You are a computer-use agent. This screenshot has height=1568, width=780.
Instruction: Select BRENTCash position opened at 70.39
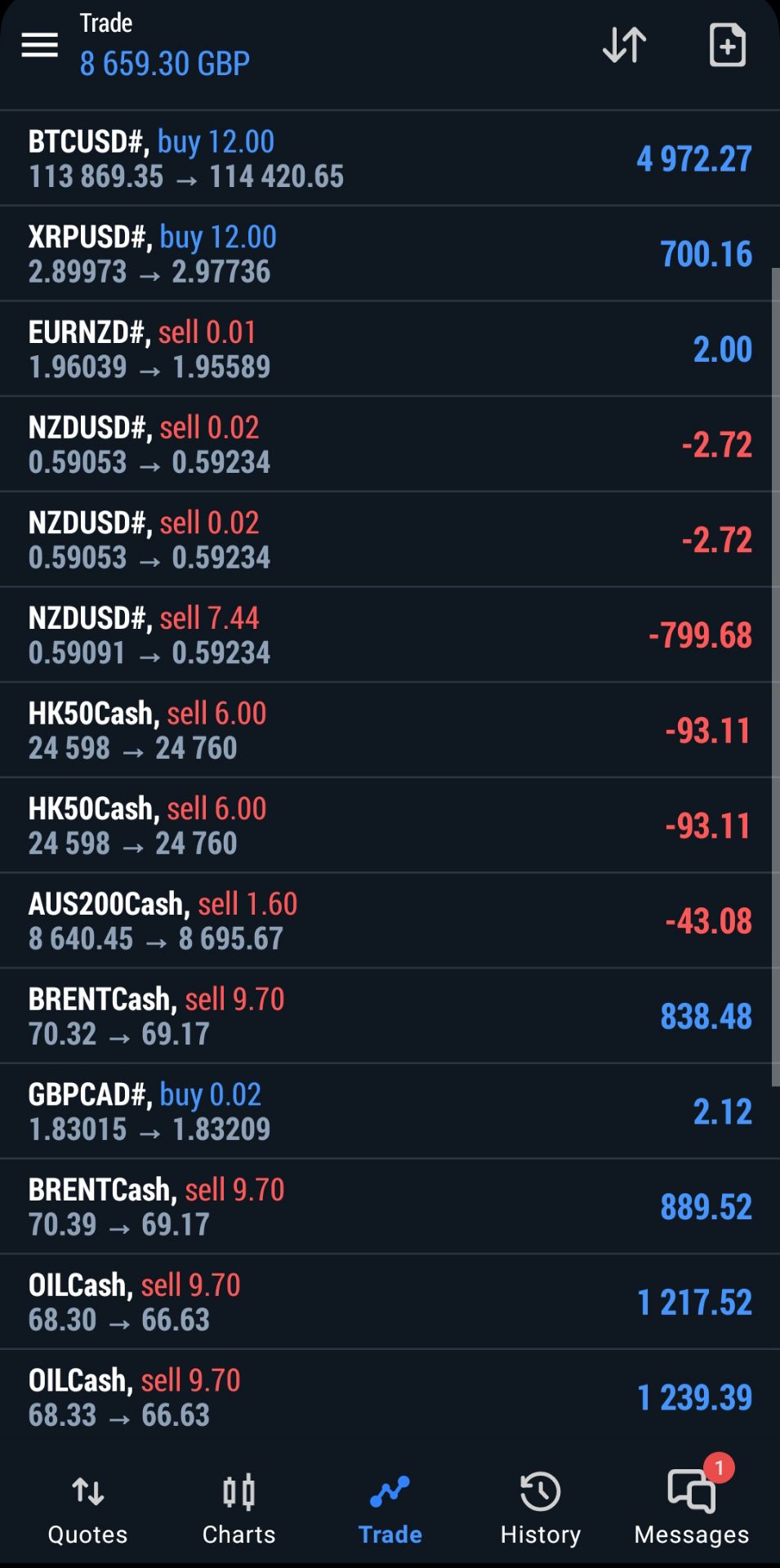[x=390, y=1207]
